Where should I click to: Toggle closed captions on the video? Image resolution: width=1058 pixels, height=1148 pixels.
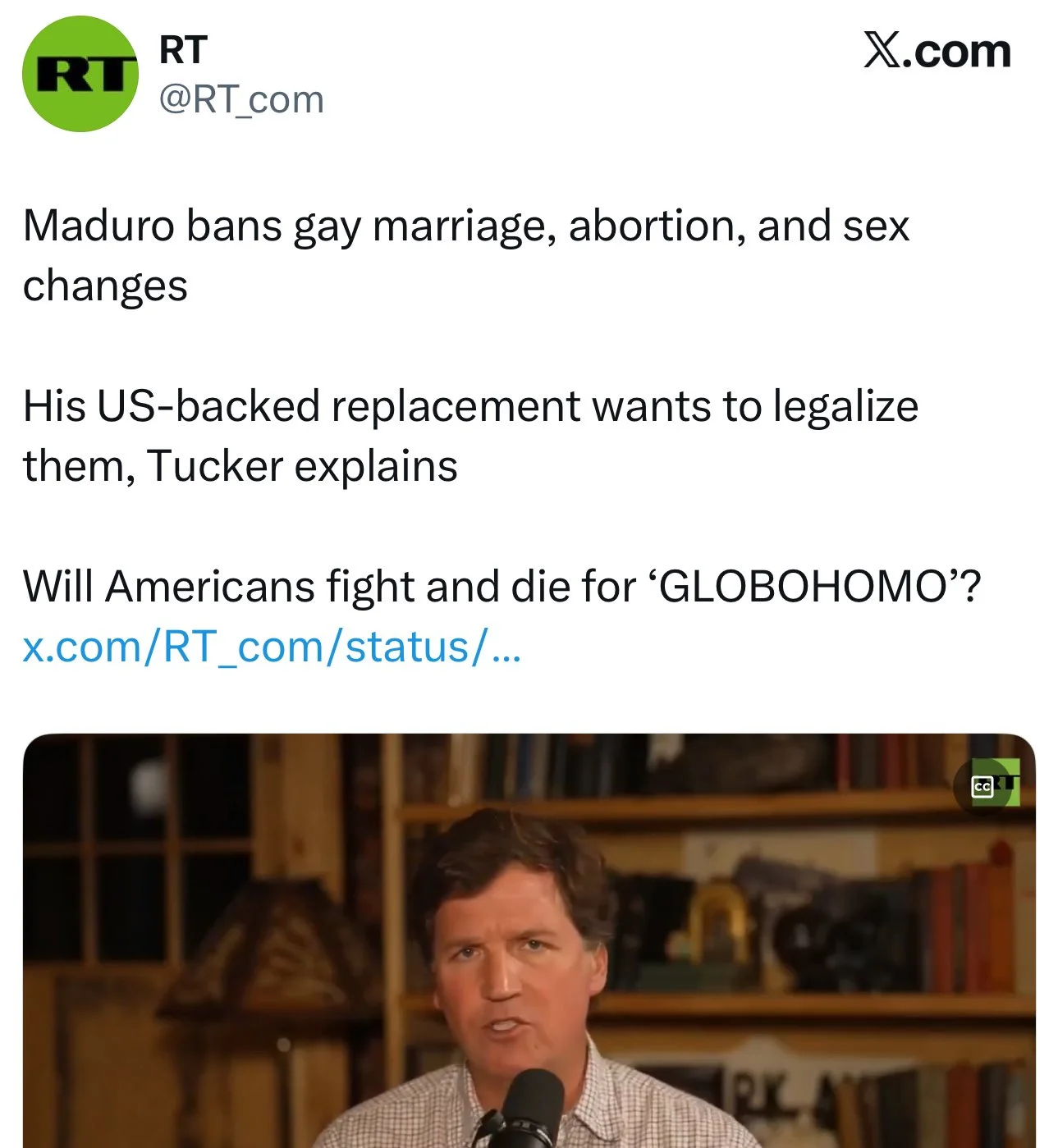tap(982, 787)
